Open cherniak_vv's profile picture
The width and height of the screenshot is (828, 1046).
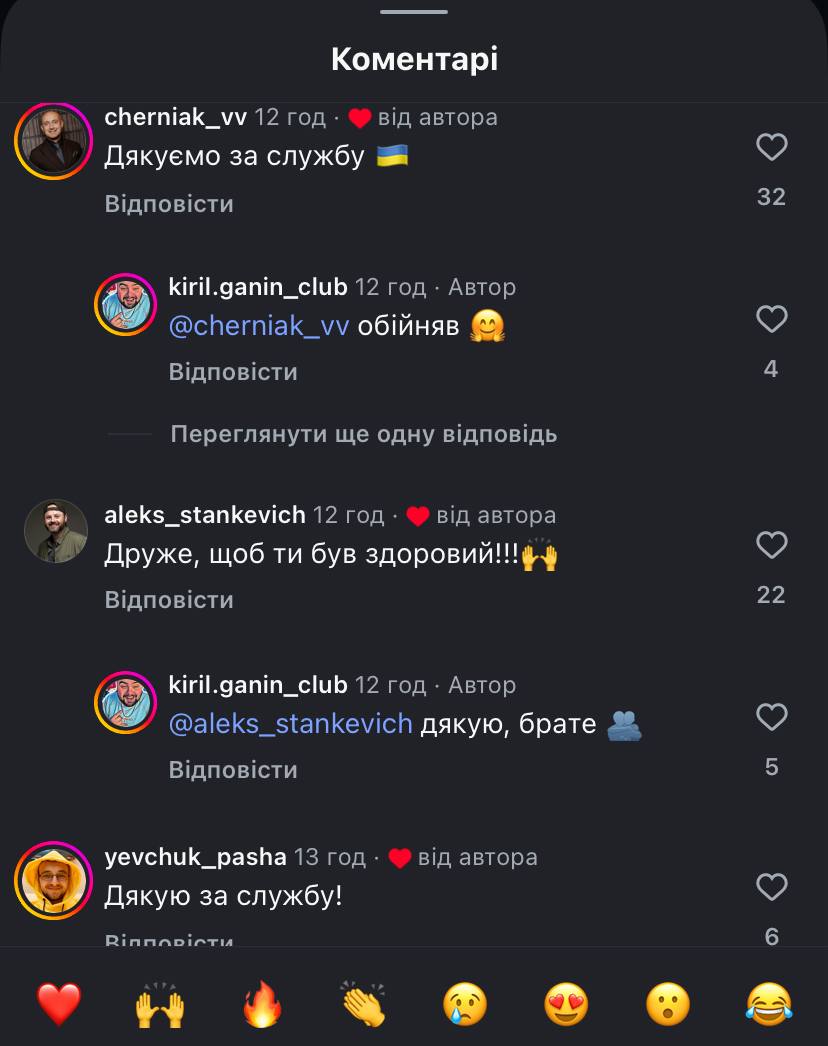53,141
